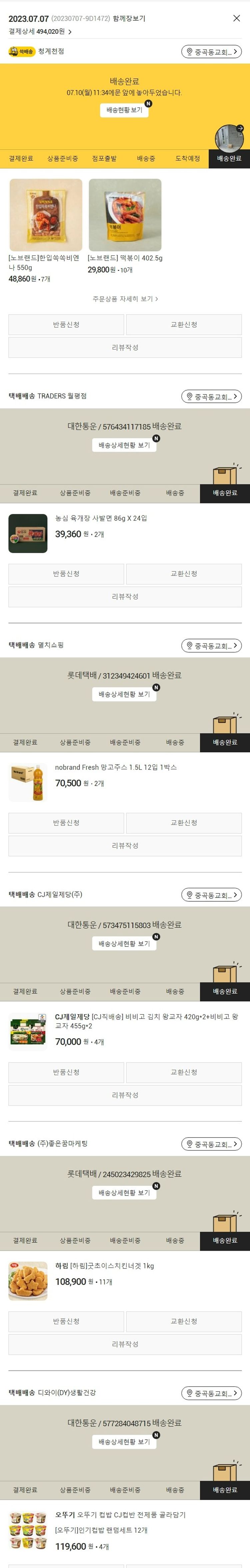Request 반품신청 for 청계천점 order
Screen dimensions: 250x1568
[66, 325]
